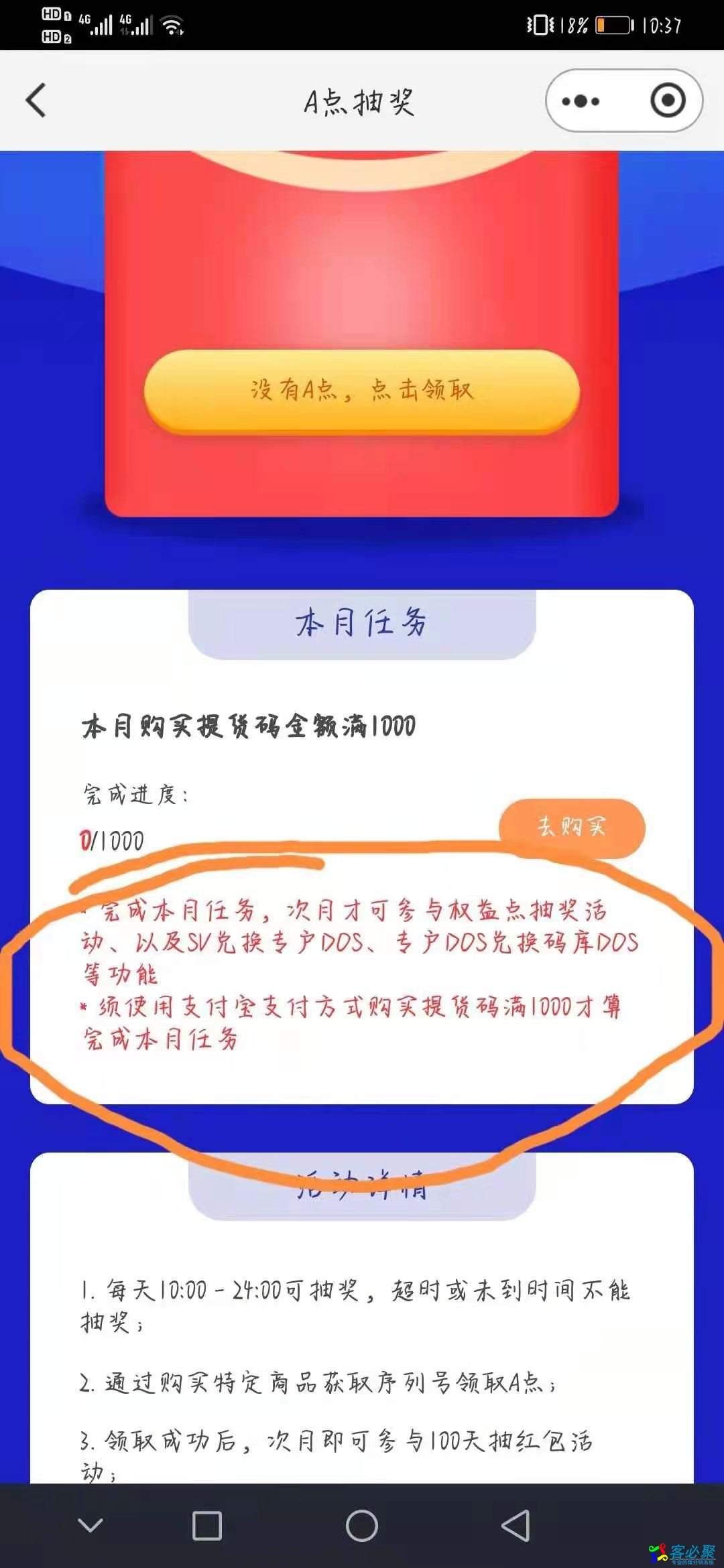Viewport: 724px width, 1568px height.
Task: Go back from the A点抽奖 page
Action: tap(36, 101)
